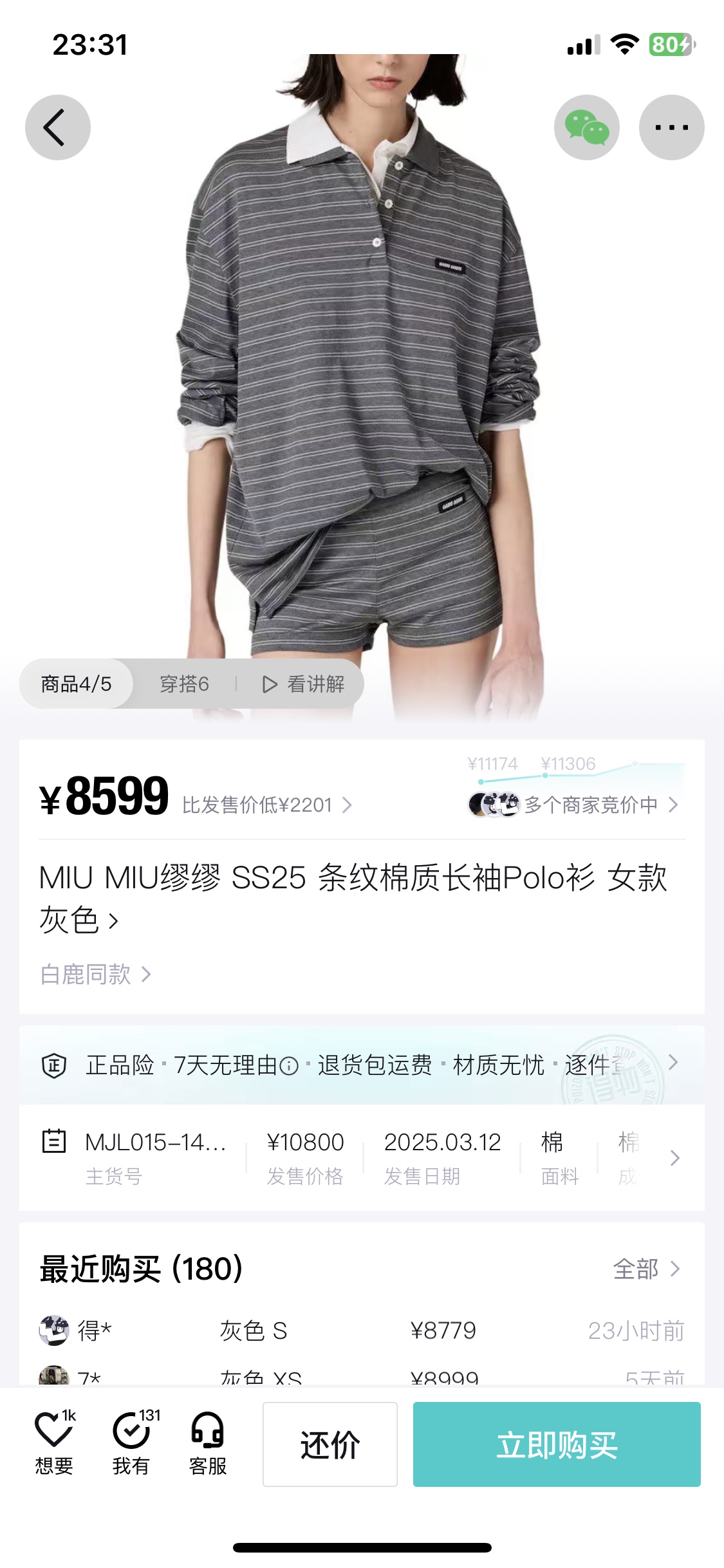
Task: Tap the 还价 bargain button
Action: click(x=330, y=1444)
